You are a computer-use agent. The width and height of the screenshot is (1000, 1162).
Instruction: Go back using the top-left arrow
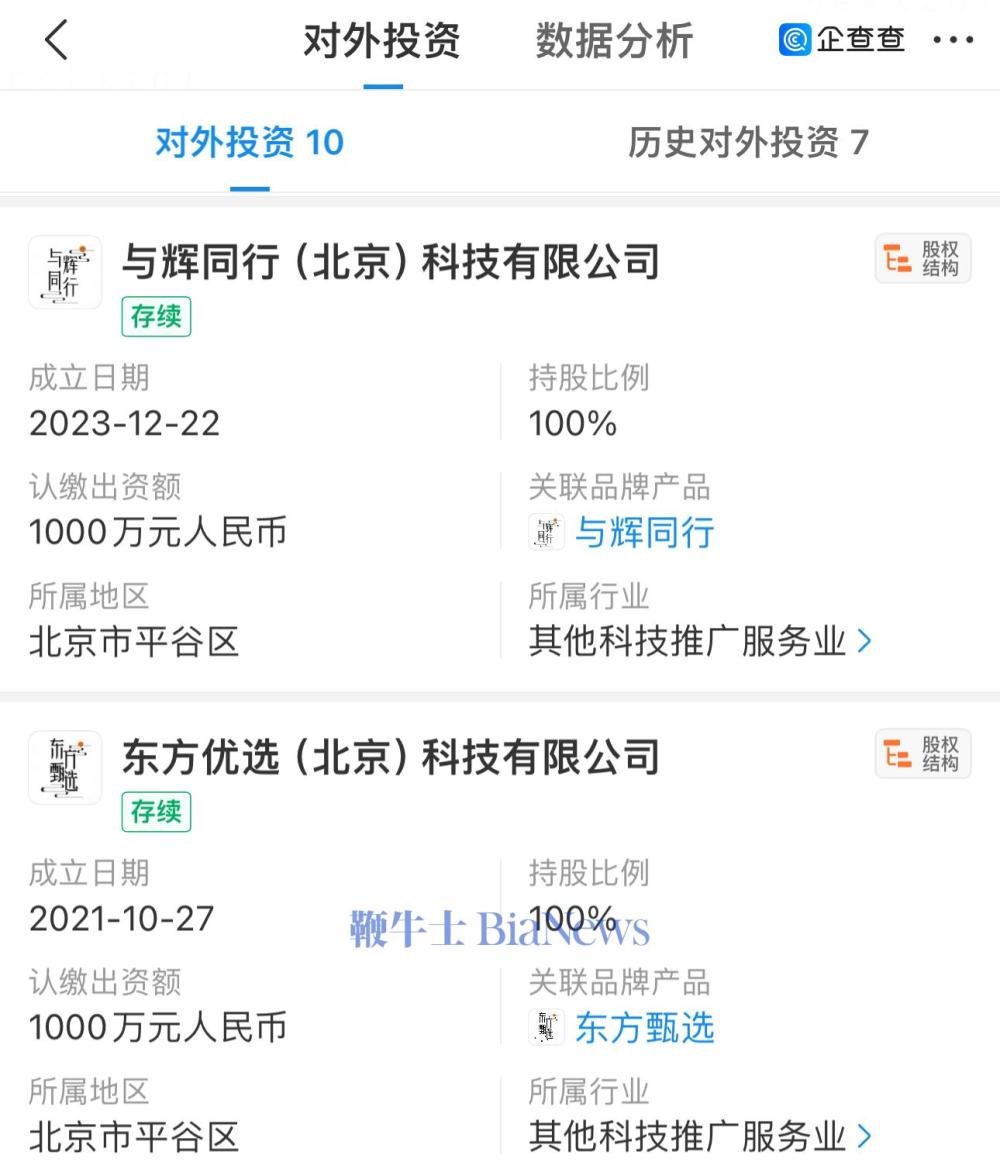coord(57,41)
